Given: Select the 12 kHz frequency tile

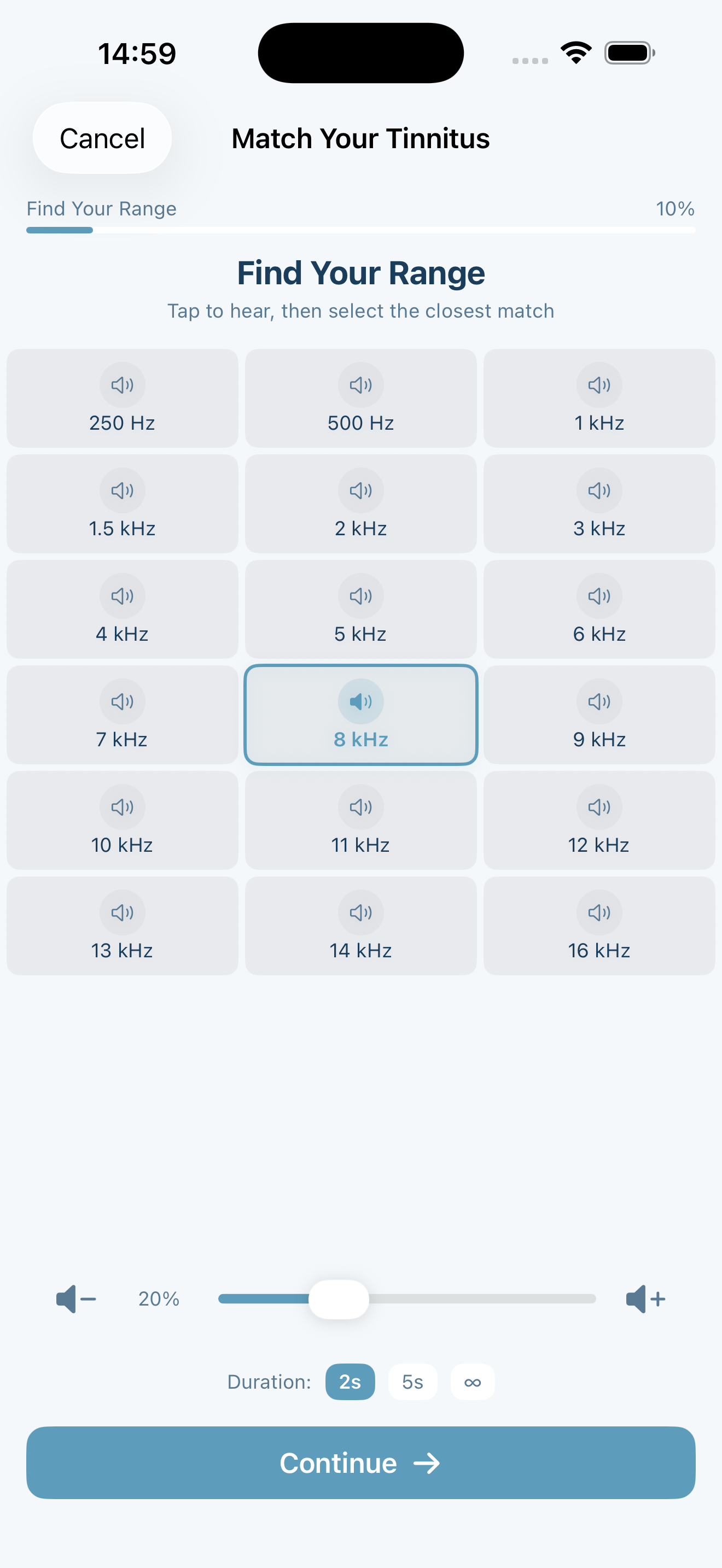Looking at the screenshot, I should (x=599, y=820).
